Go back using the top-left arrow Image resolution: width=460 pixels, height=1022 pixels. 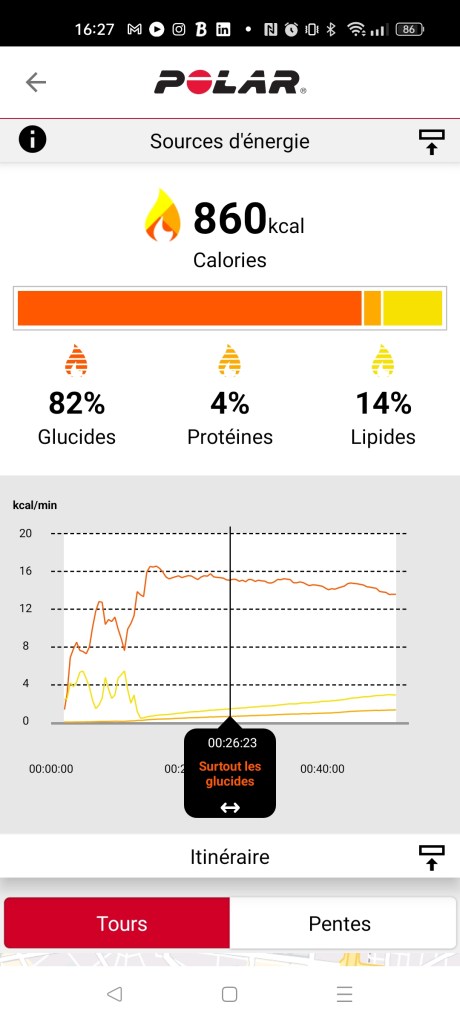tap(36, 82)
